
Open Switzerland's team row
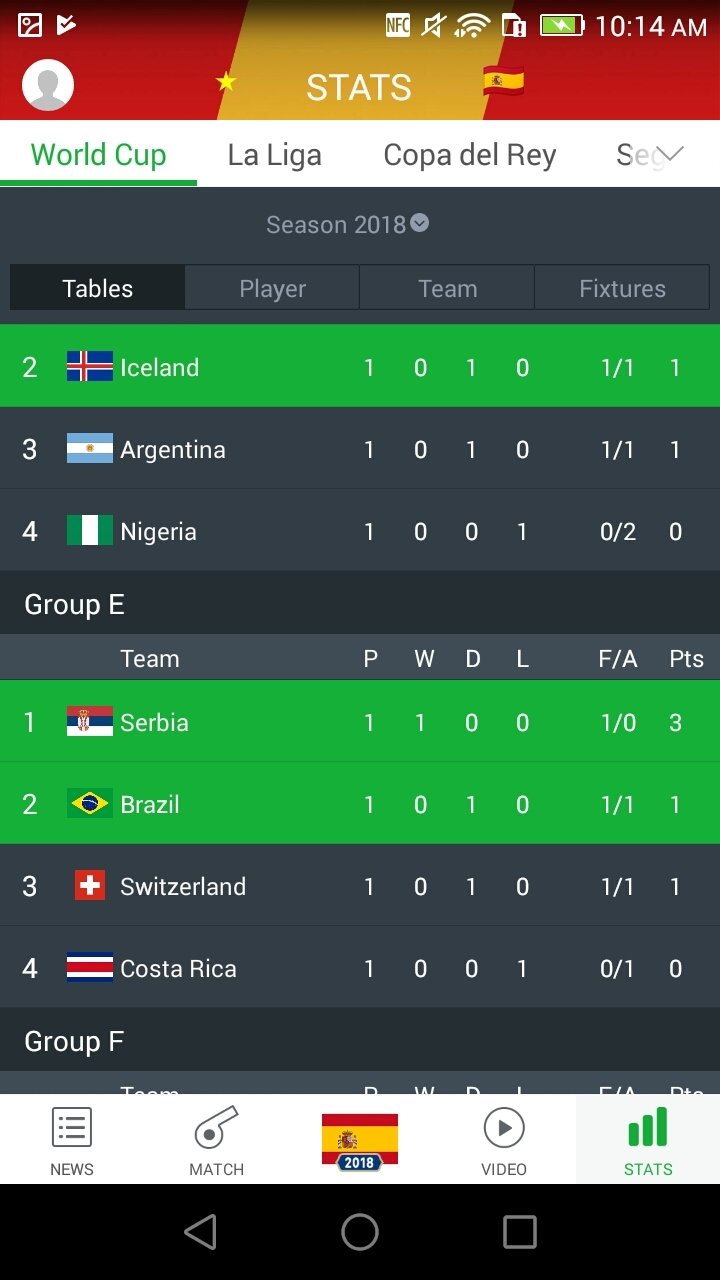(x=360, y=886)
